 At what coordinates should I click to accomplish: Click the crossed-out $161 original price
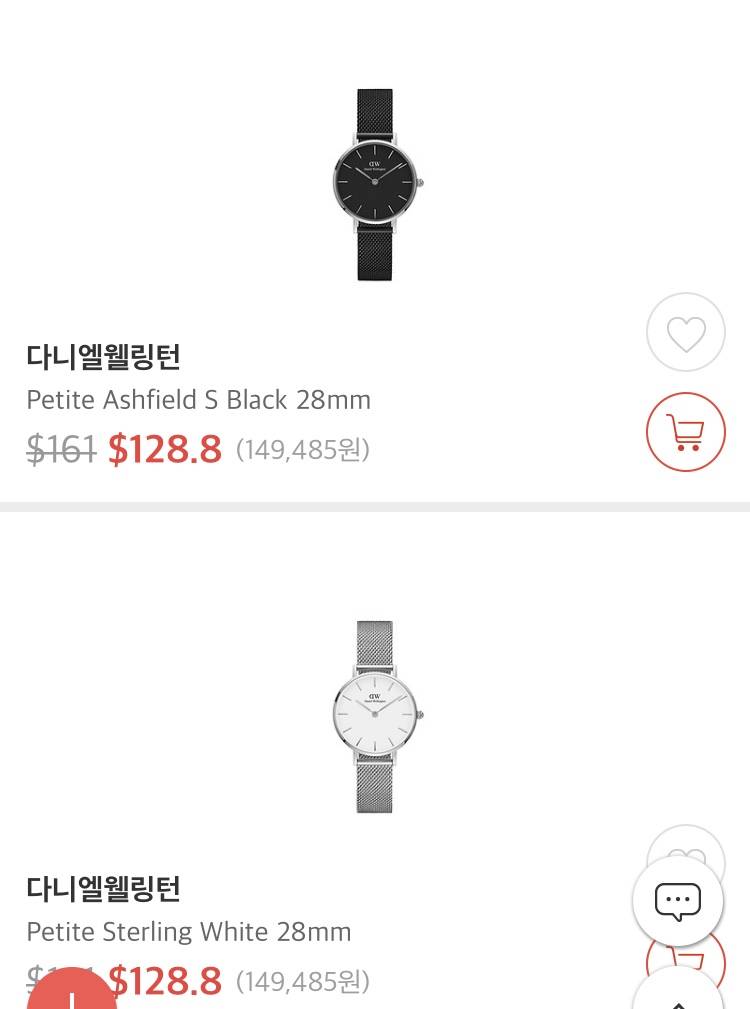62,450
